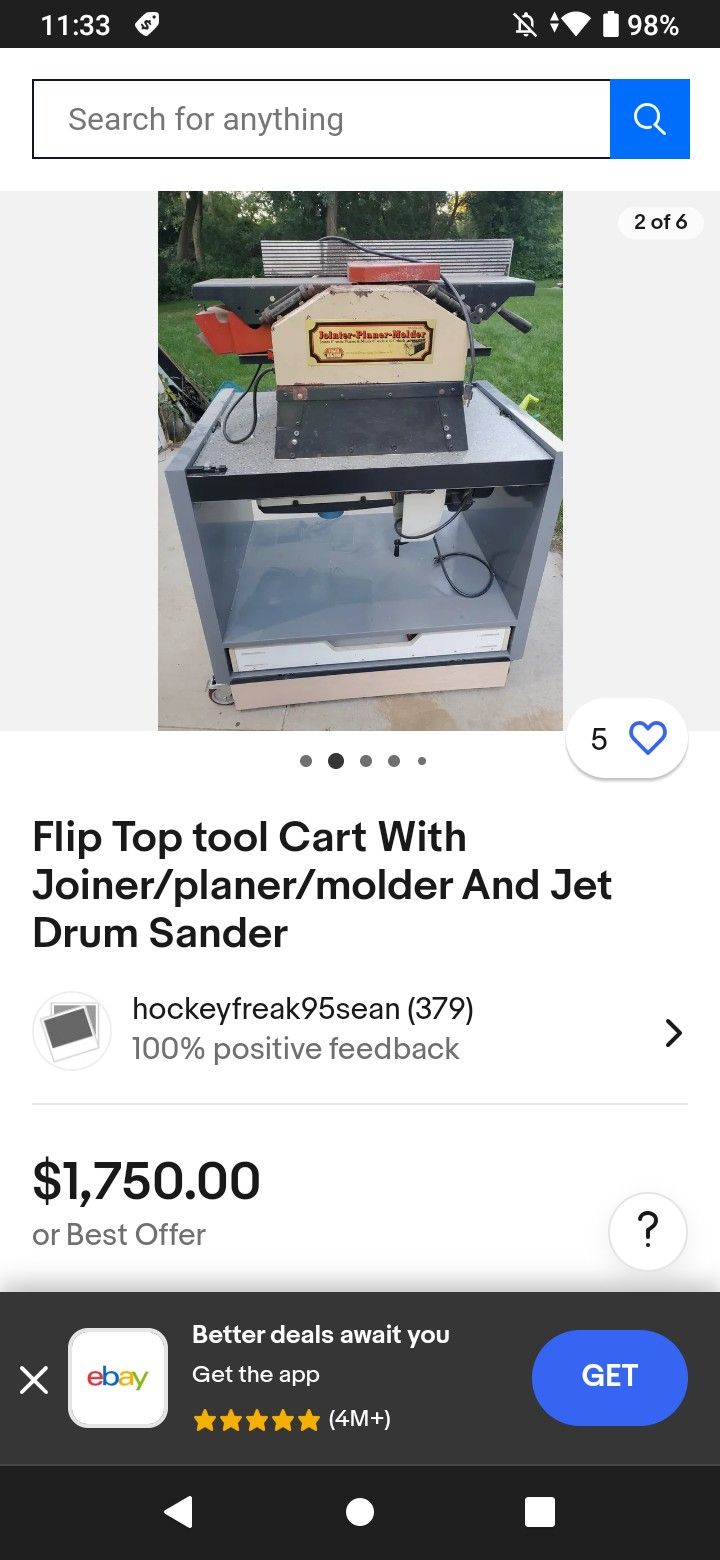Tap GET to install eBay app
720x1560 pixels.
point(609,1377)
